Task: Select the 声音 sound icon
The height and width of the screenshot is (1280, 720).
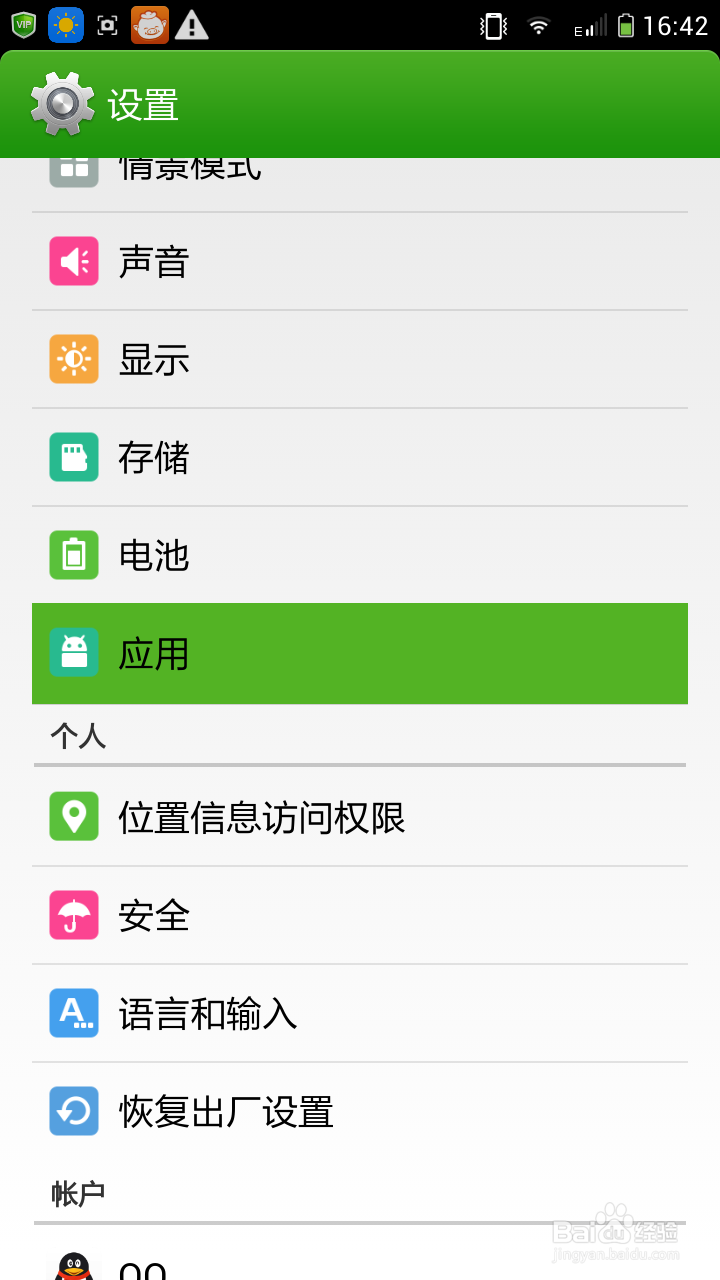Action: (x=73, y=261)
